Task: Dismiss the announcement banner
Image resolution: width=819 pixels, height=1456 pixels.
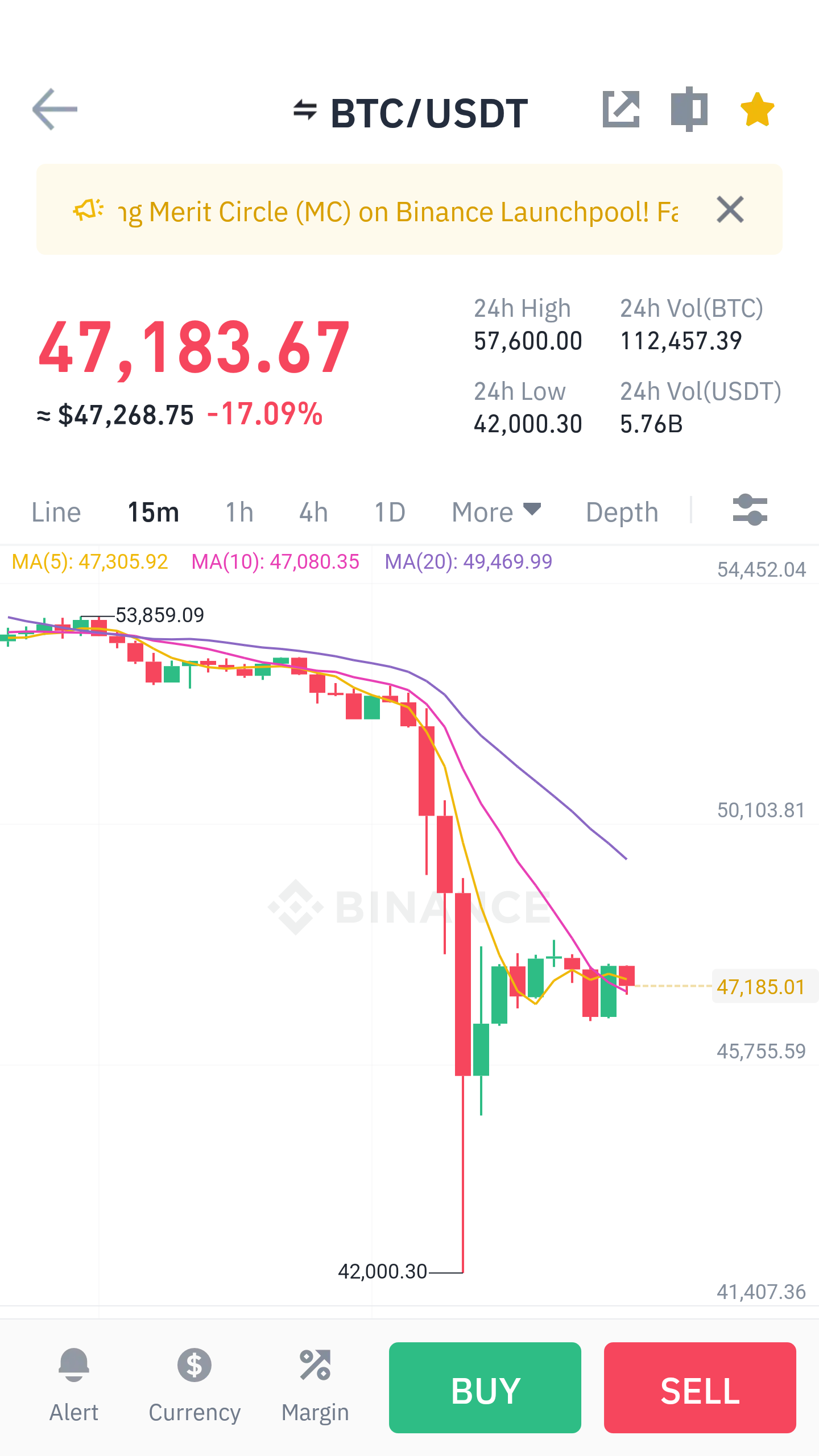Action: [730, 209]
